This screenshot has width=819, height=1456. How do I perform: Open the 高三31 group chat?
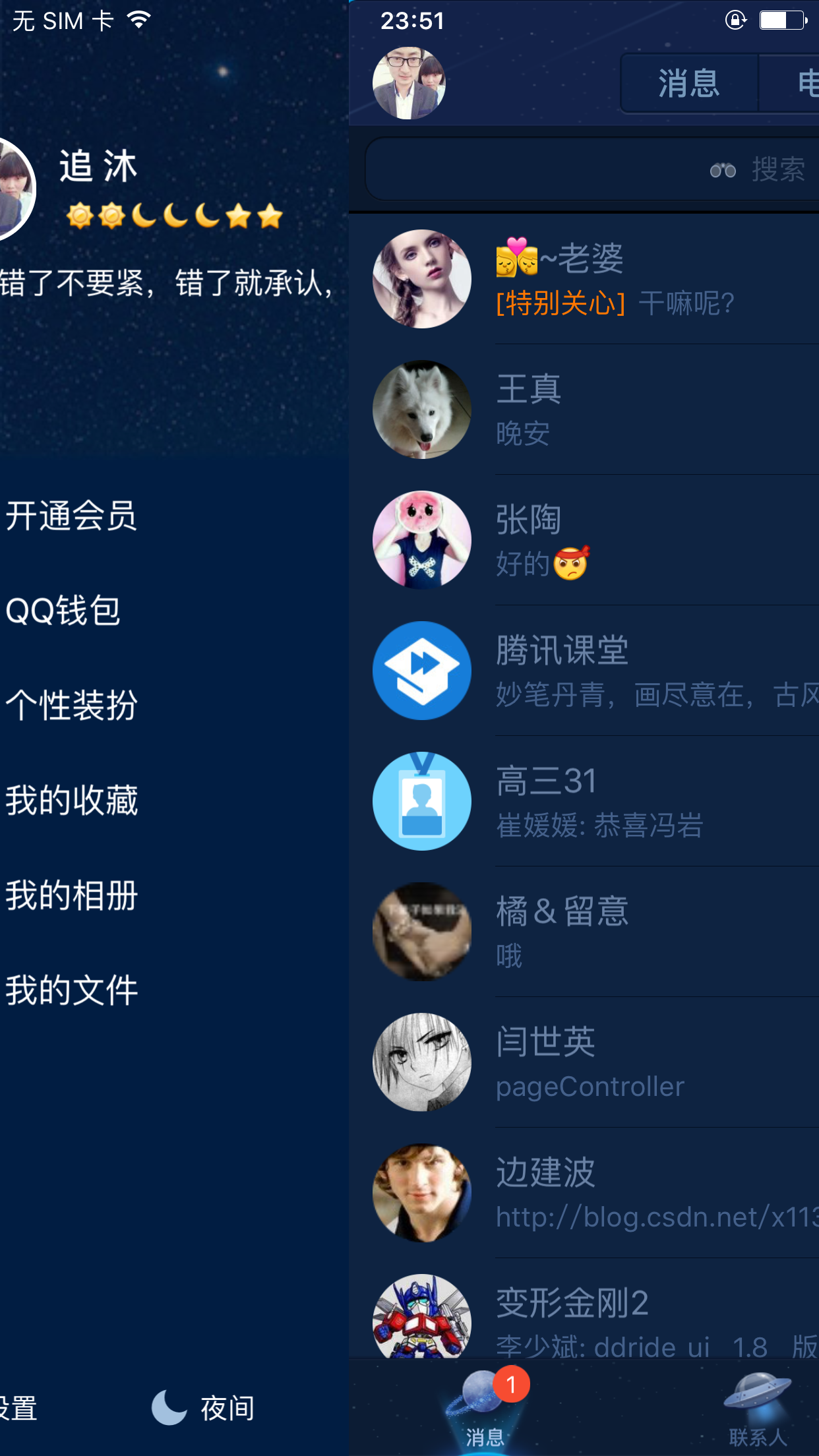(584, 801)
